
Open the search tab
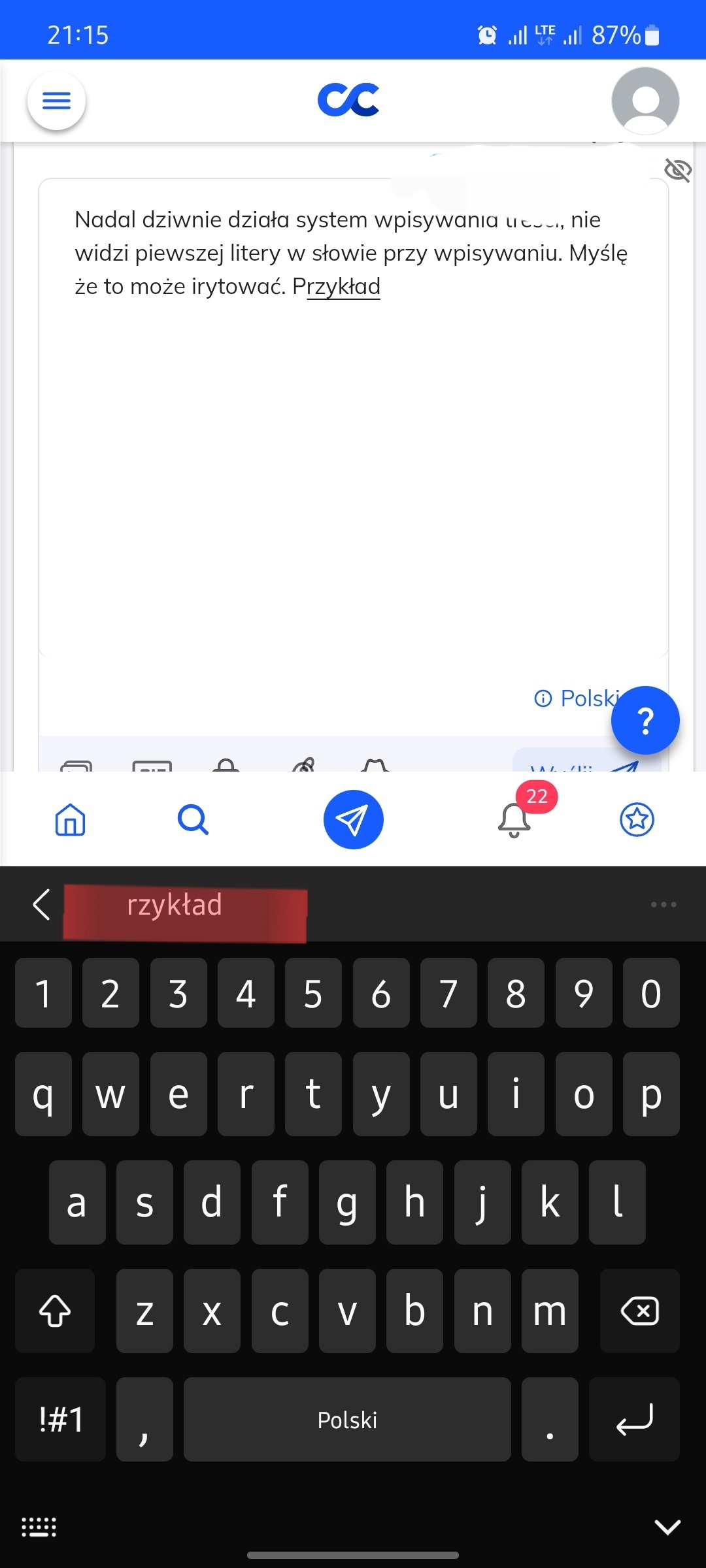[193, 819]
